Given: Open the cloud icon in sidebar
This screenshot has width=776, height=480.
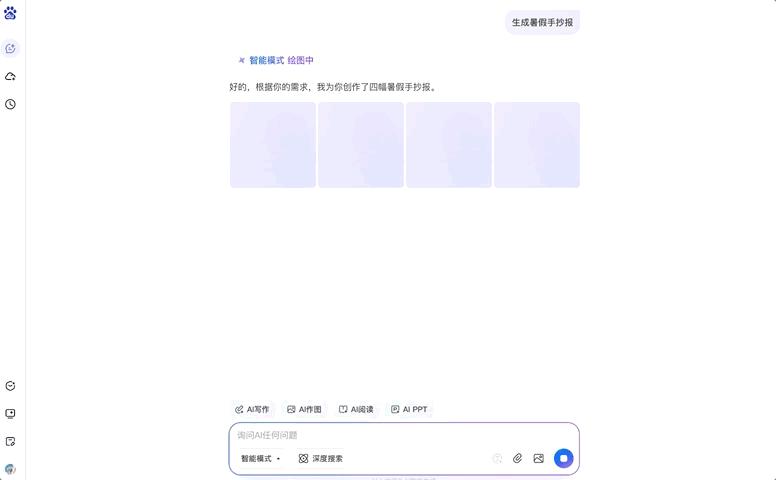Looking at the screenshot, I should tap(10, 76).
